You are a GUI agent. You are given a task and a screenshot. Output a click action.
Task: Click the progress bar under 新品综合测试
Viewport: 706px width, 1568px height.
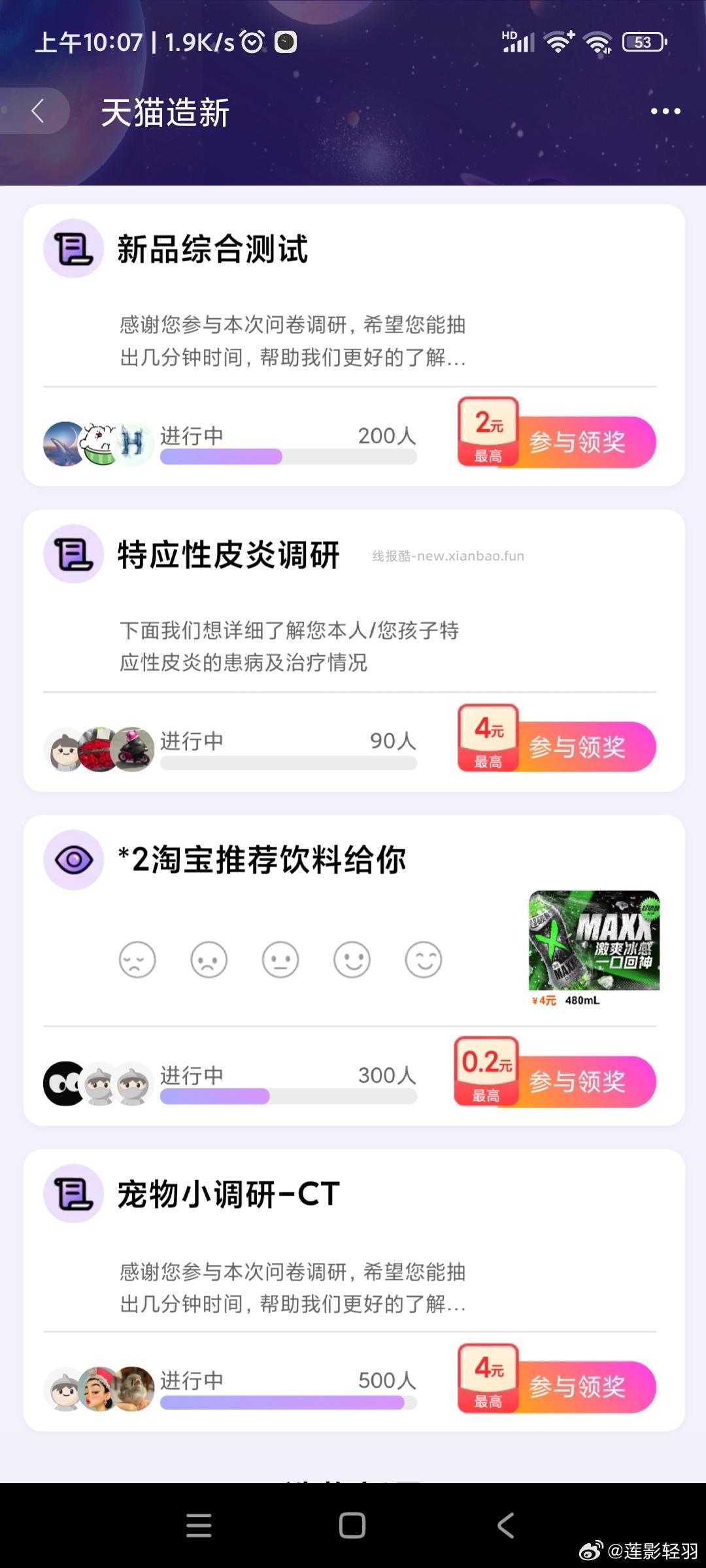(288, 455)
